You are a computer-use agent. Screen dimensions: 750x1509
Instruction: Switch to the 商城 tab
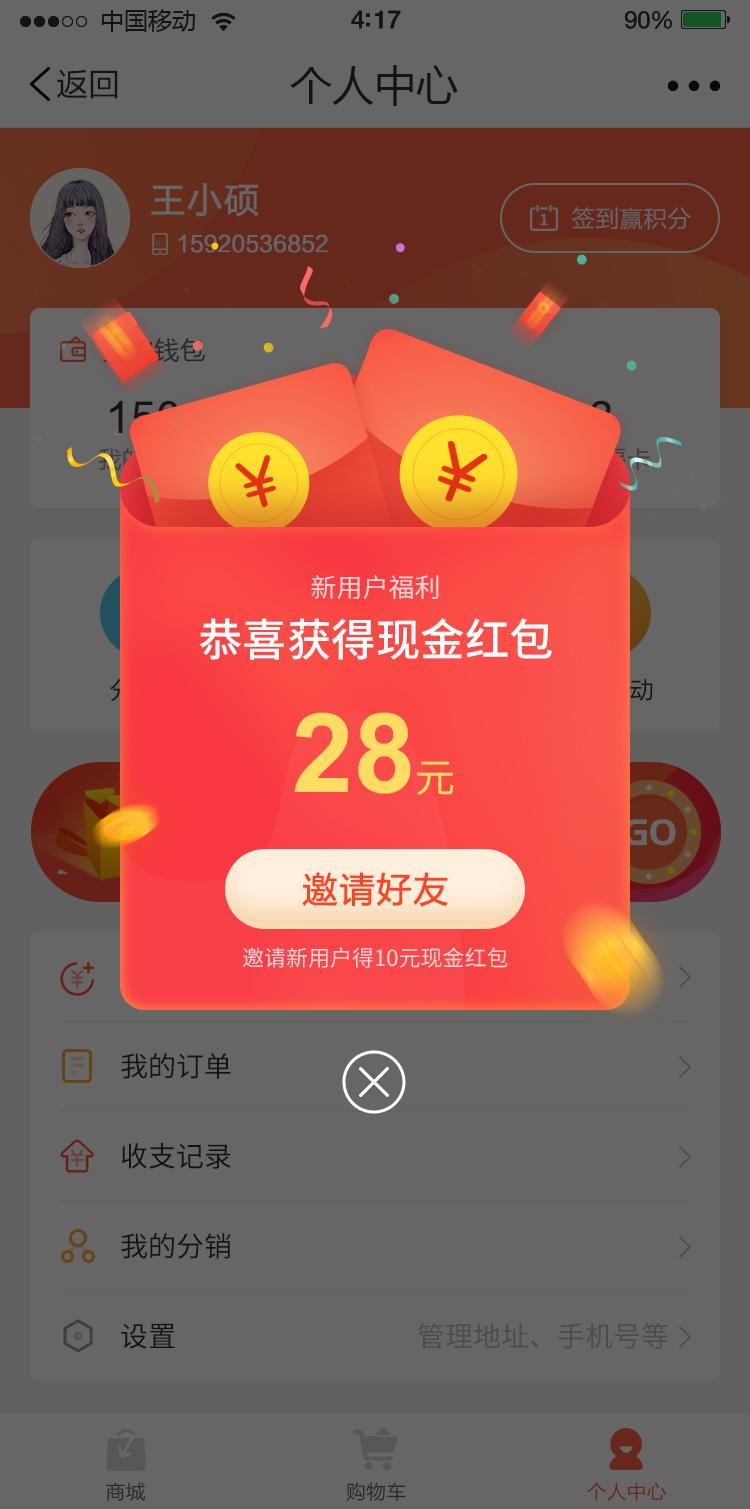pyautogui.click(x=126, y=1465)
